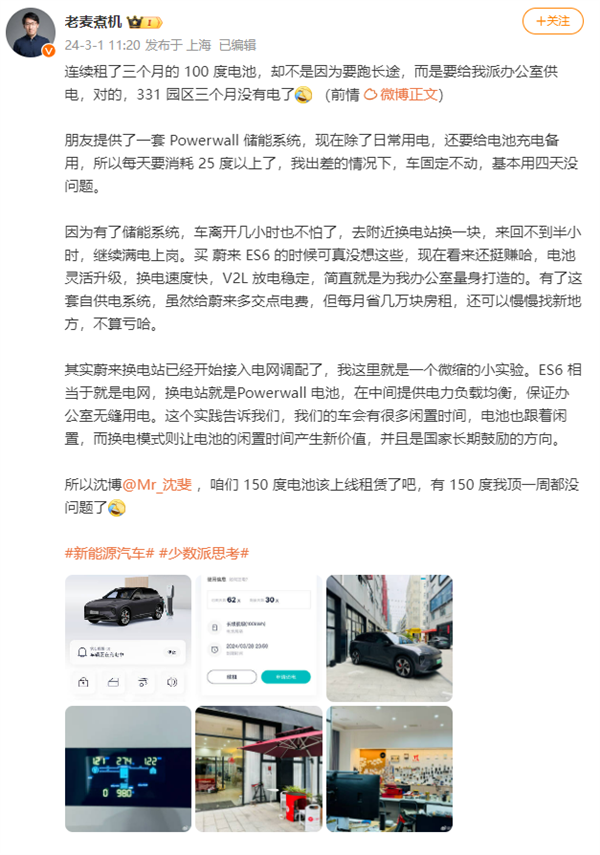Viewport: 600px width, 855px height.
Task: View the power meter display photo
Action: [x=127, y=767]
